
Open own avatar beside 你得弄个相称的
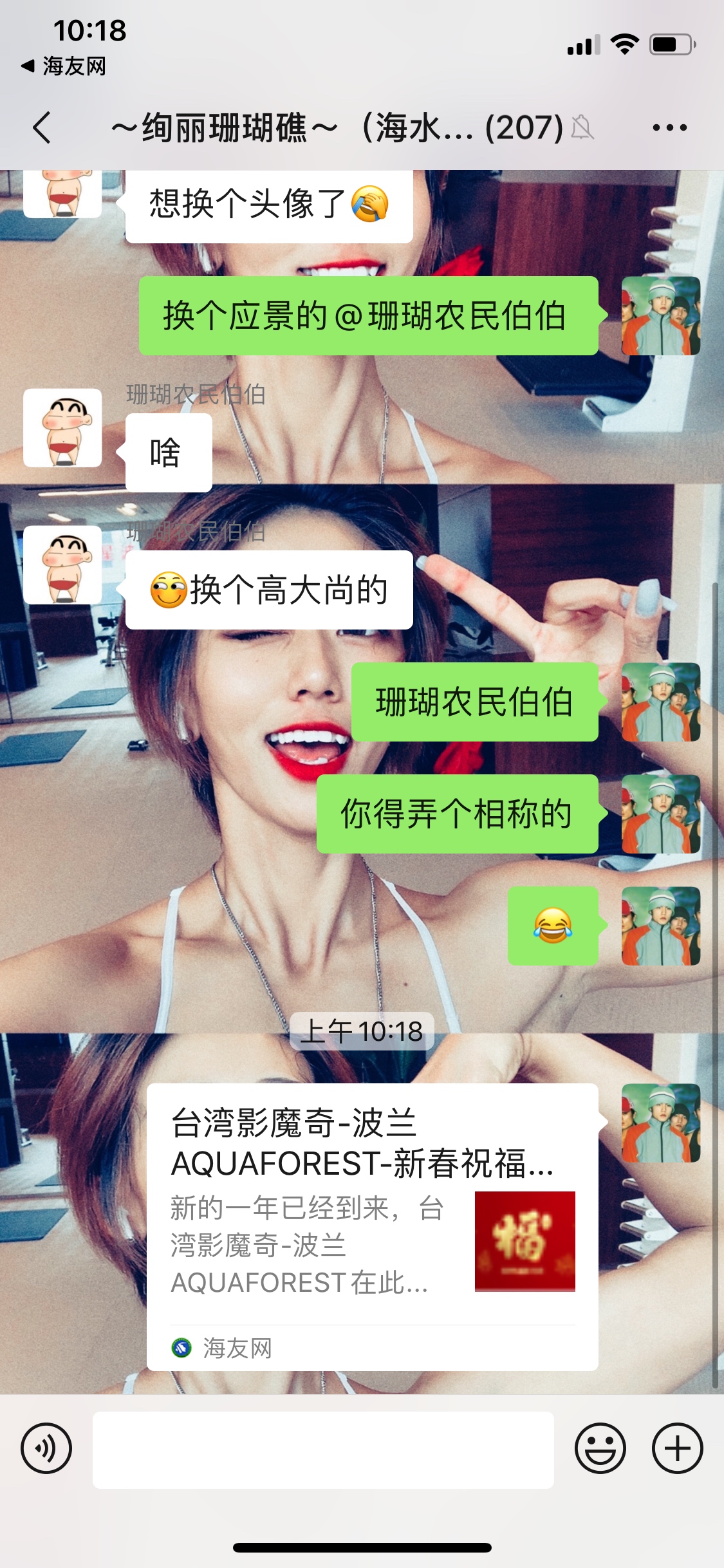click(660, 814)
